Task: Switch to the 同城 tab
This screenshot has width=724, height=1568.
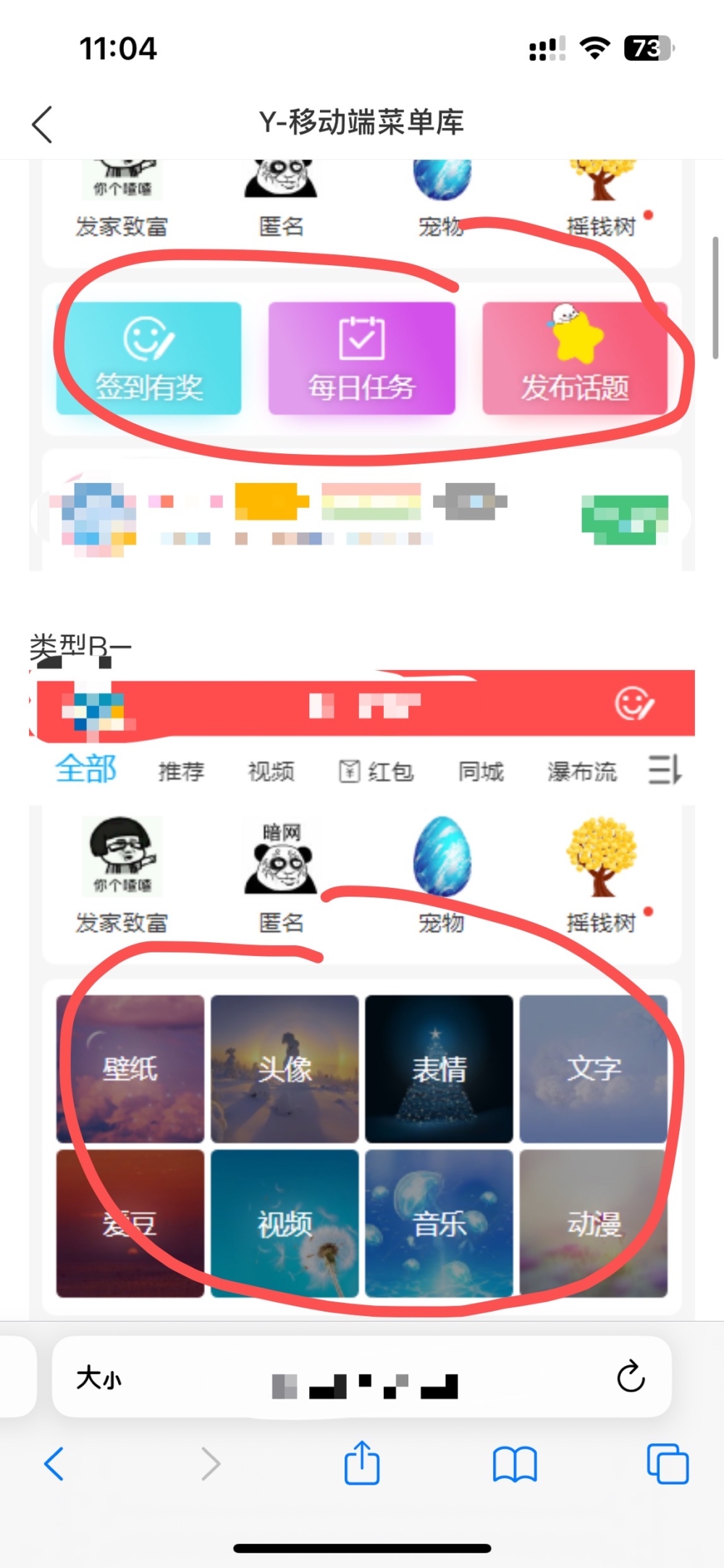Action: click(x=481, y=771)
